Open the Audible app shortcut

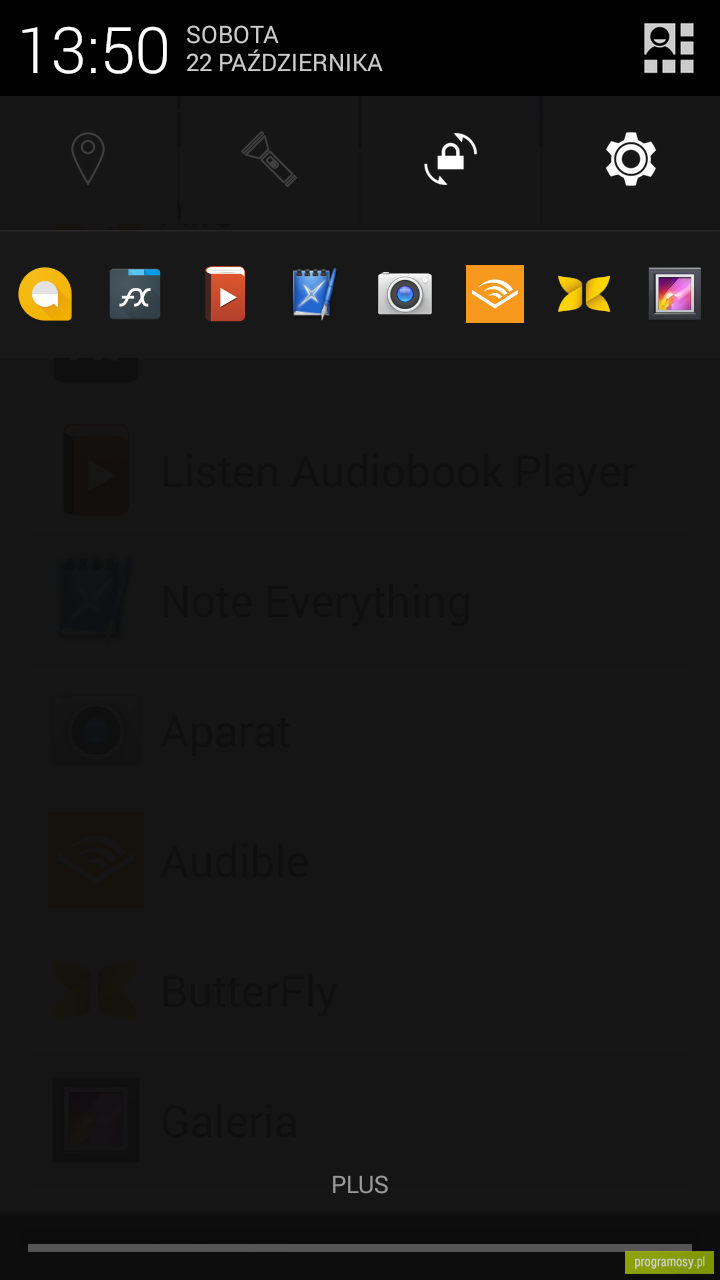[495, 294]
